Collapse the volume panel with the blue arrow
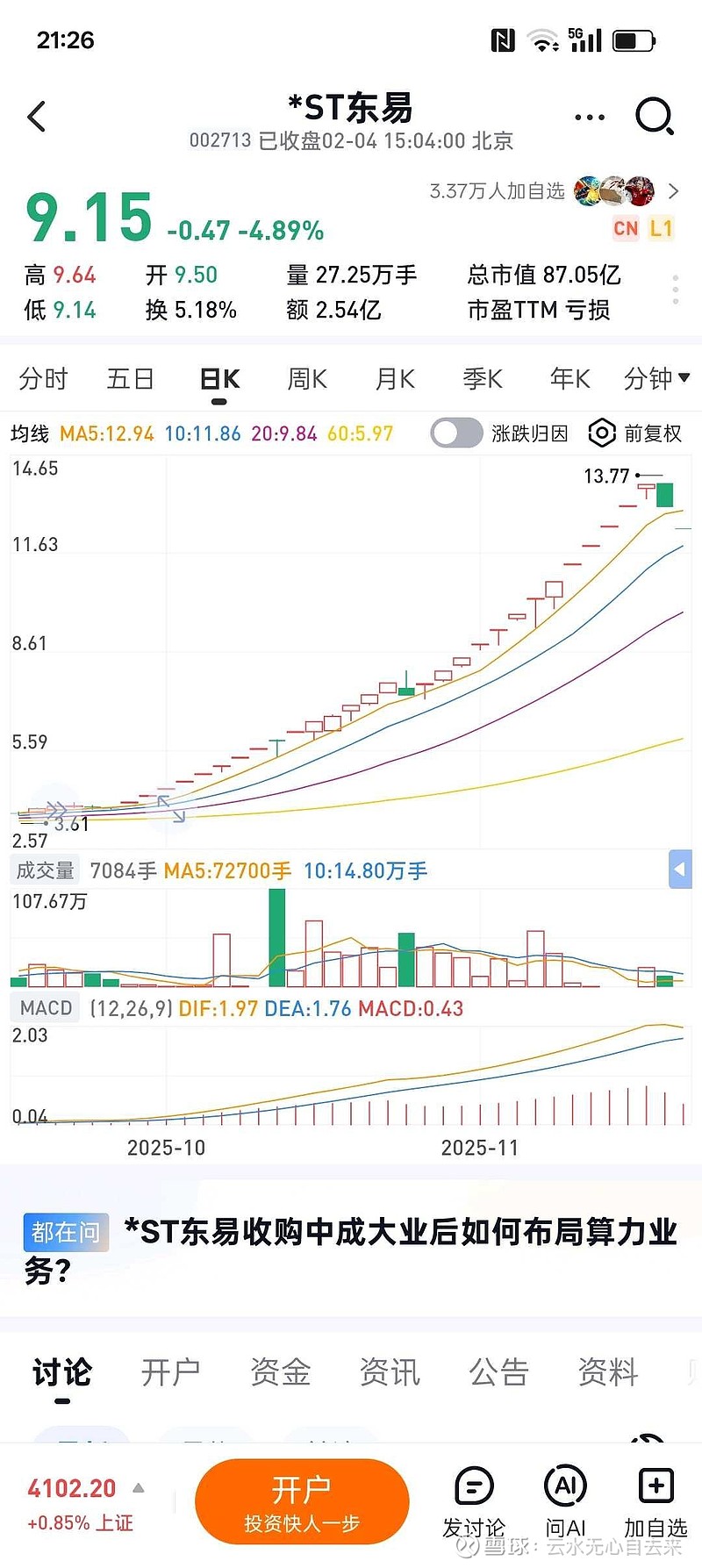Viewport: 702px width, 1568px height. (680, 870)
